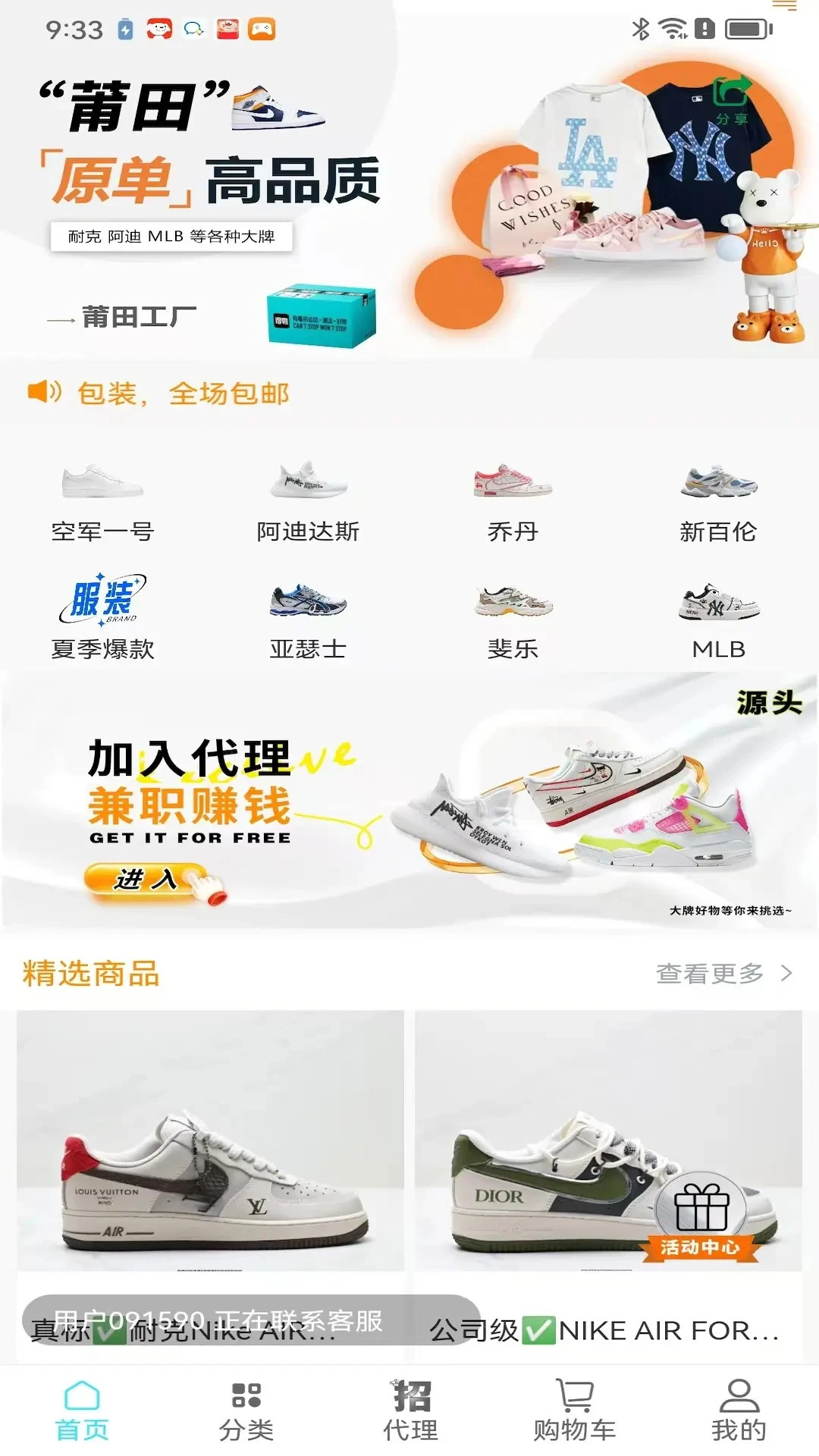The width and height of the screenshot is (819, 1456).
Task: Open the 乔丹 shoe category
Action: click(513, 500)
